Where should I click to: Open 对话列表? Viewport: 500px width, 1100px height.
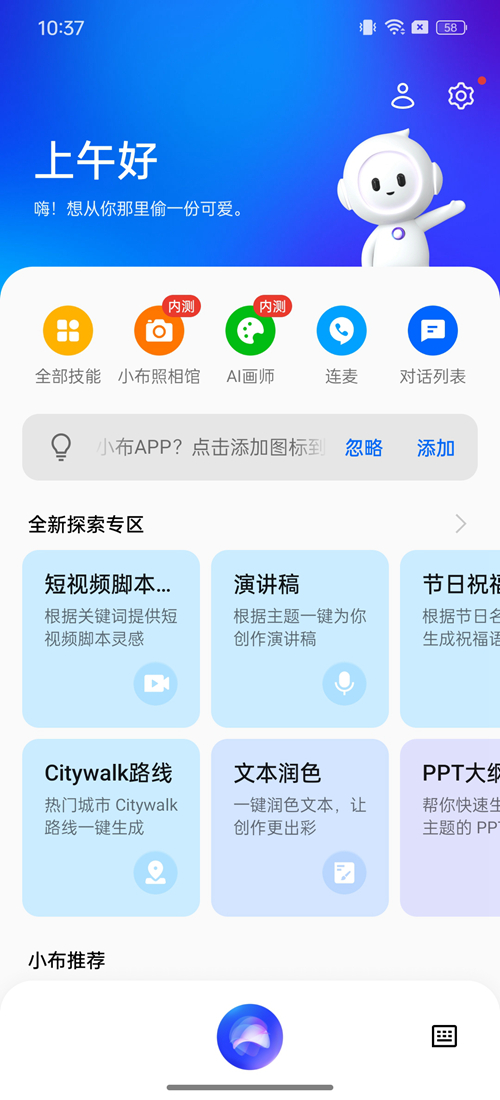click(433, 345)
